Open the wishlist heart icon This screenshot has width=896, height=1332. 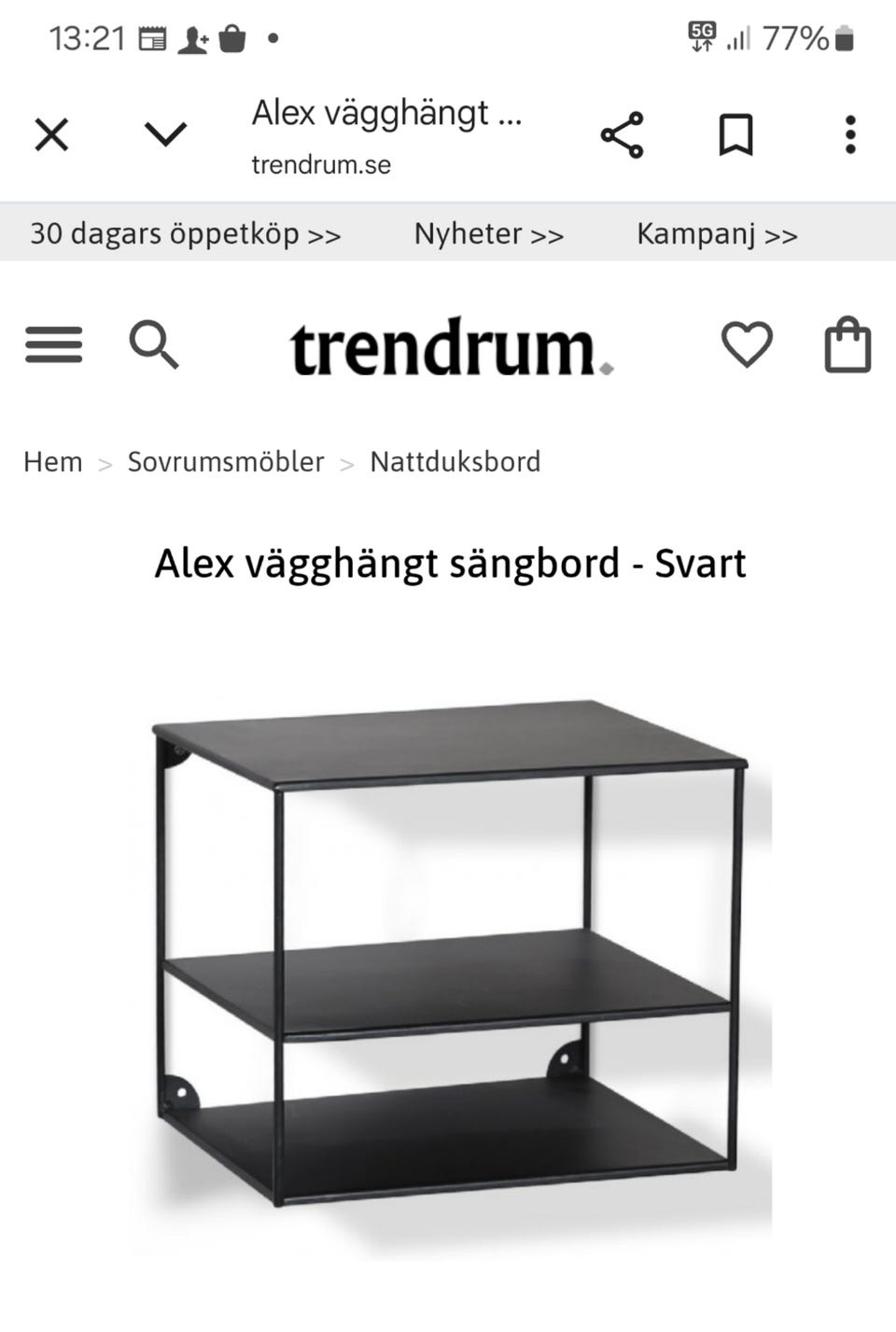[x=746, y=344]
